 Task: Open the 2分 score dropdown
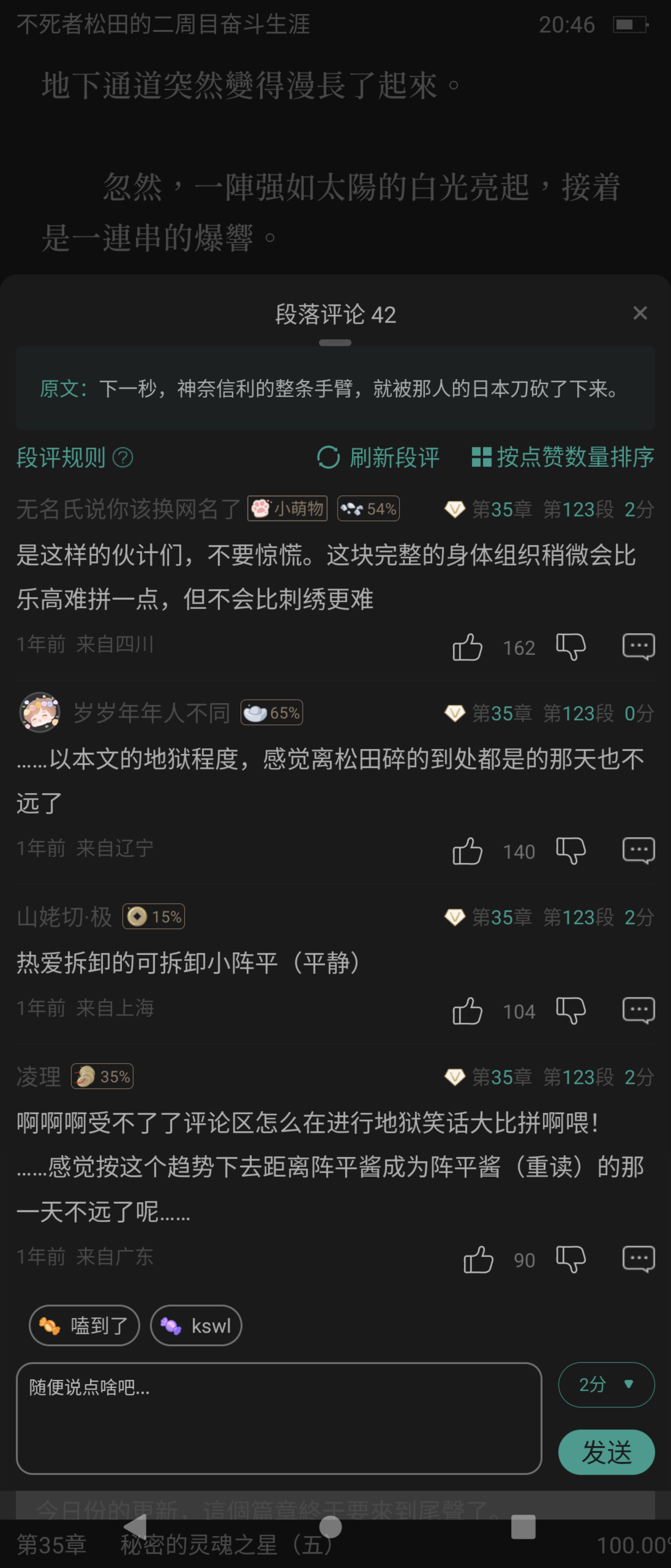606,1384
